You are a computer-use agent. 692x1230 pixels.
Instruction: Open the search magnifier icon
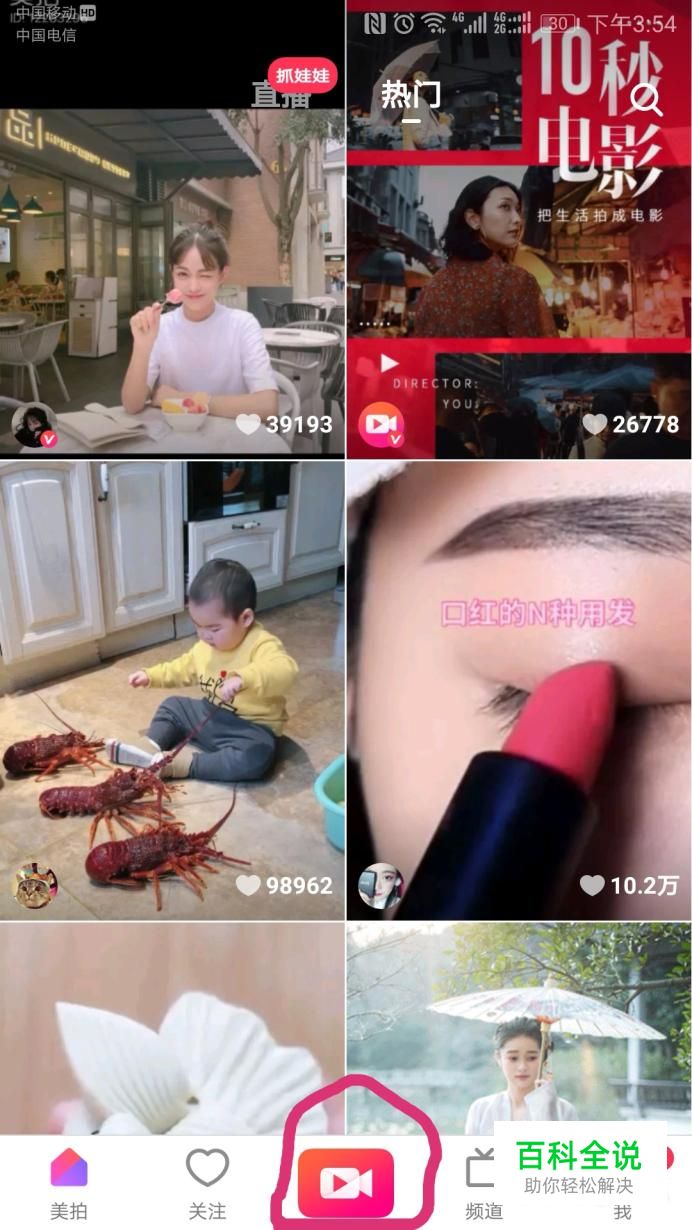pyautogui.click(x=647, y=99)
